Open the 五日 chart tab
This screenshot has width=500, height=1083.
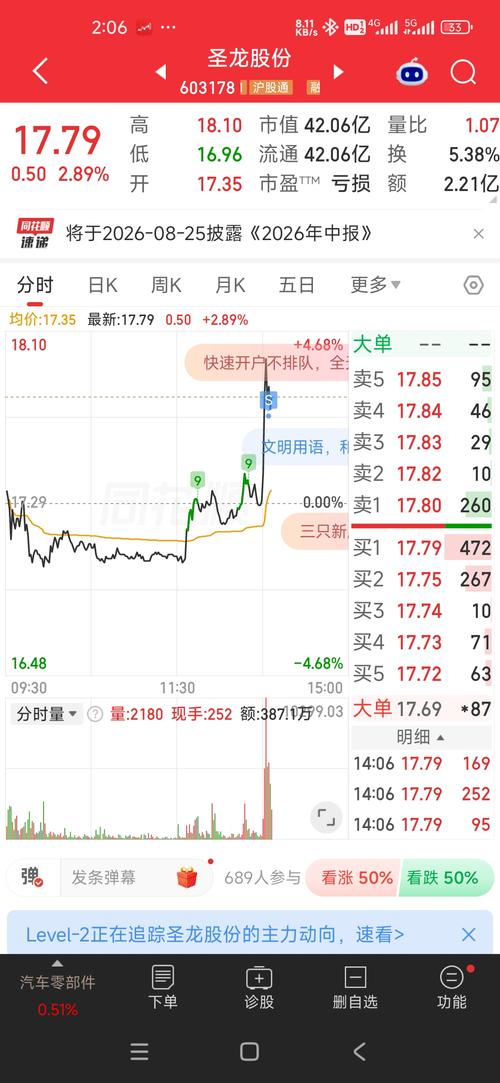tap(296, 285)
